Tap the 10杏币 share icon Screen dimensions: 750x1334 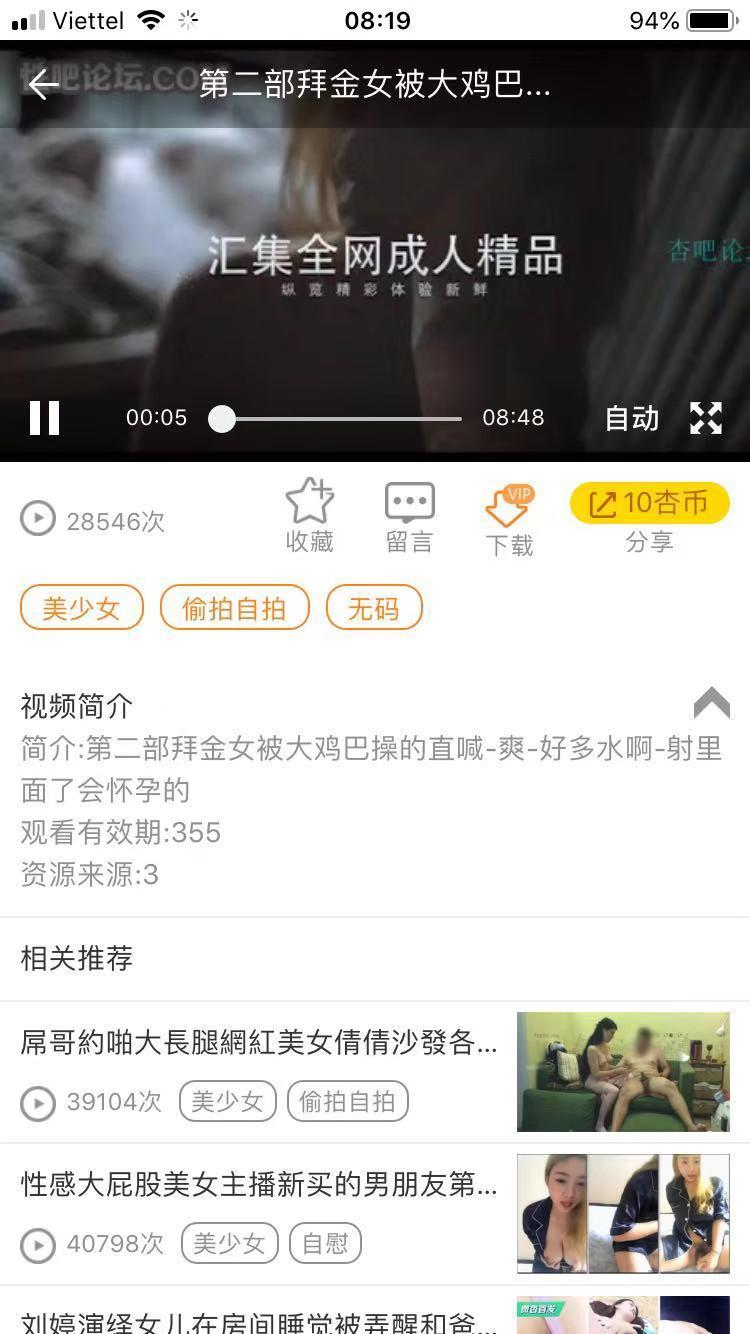[x=649, y=500]
